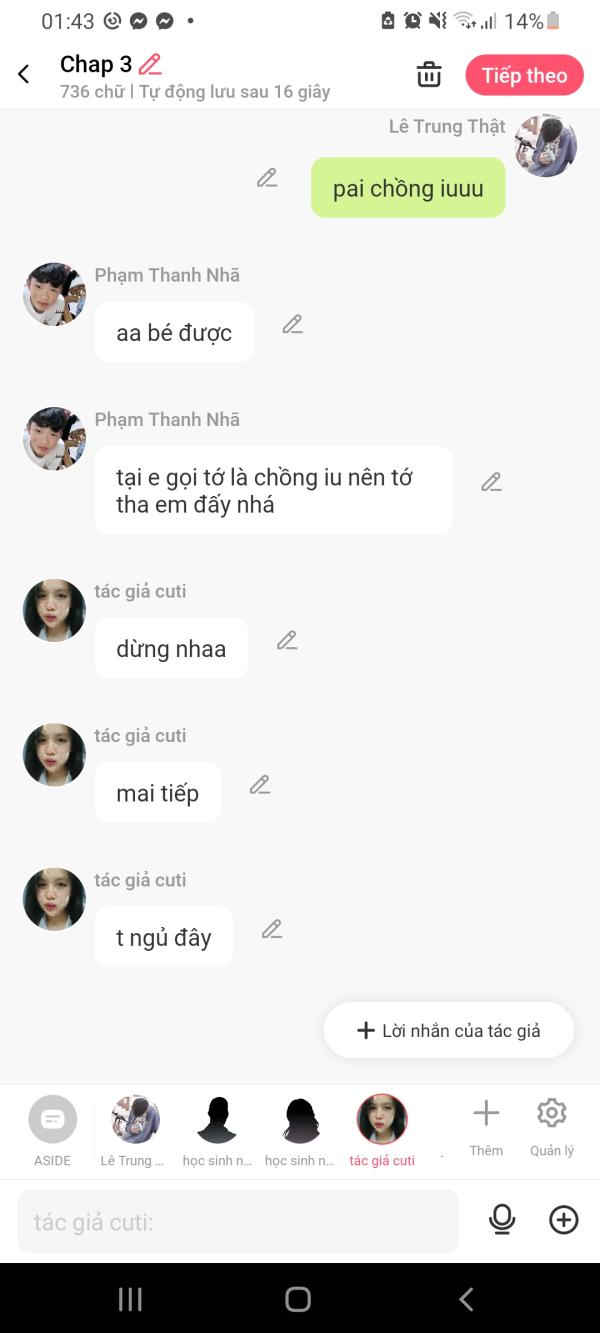The width and height of the screenshot is (600, 1333).
Task: Tap the microphone icon
Action: click(502, 1219)
